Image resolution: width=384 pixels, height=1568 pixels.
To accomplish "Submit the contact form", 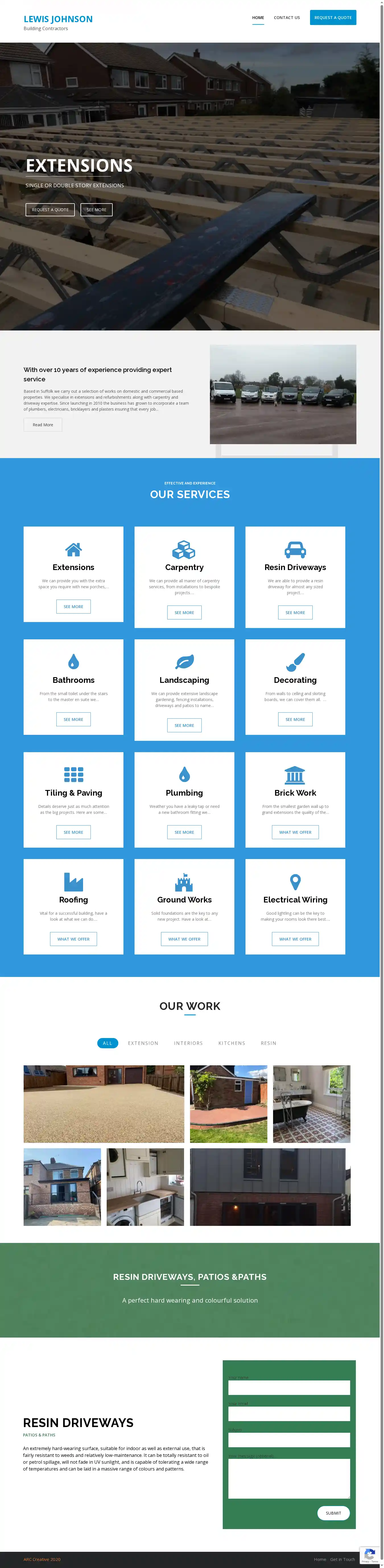I will 333,1513.
